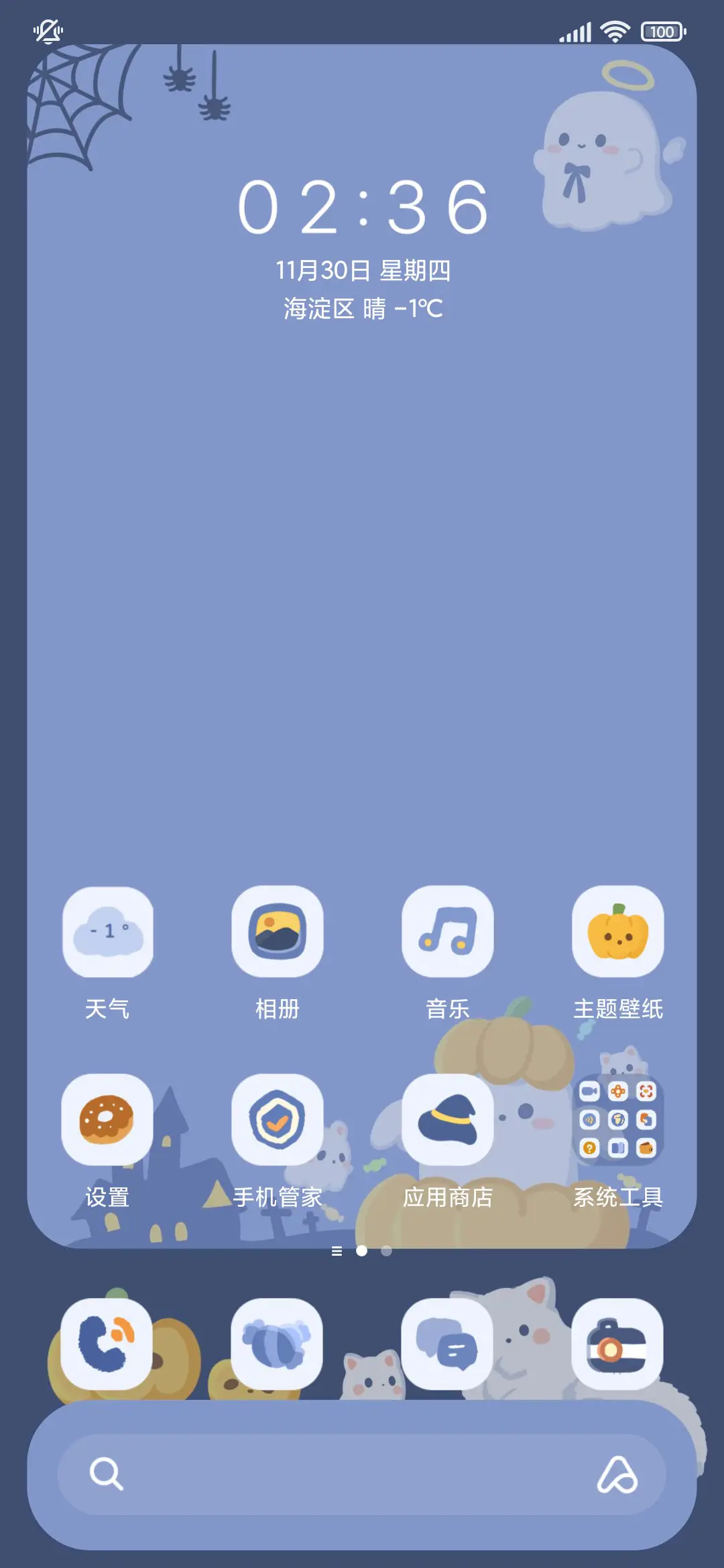Tap the muted notifications icon in status bar
This screenshot has width=724, height=1568.
coord(47,30)
